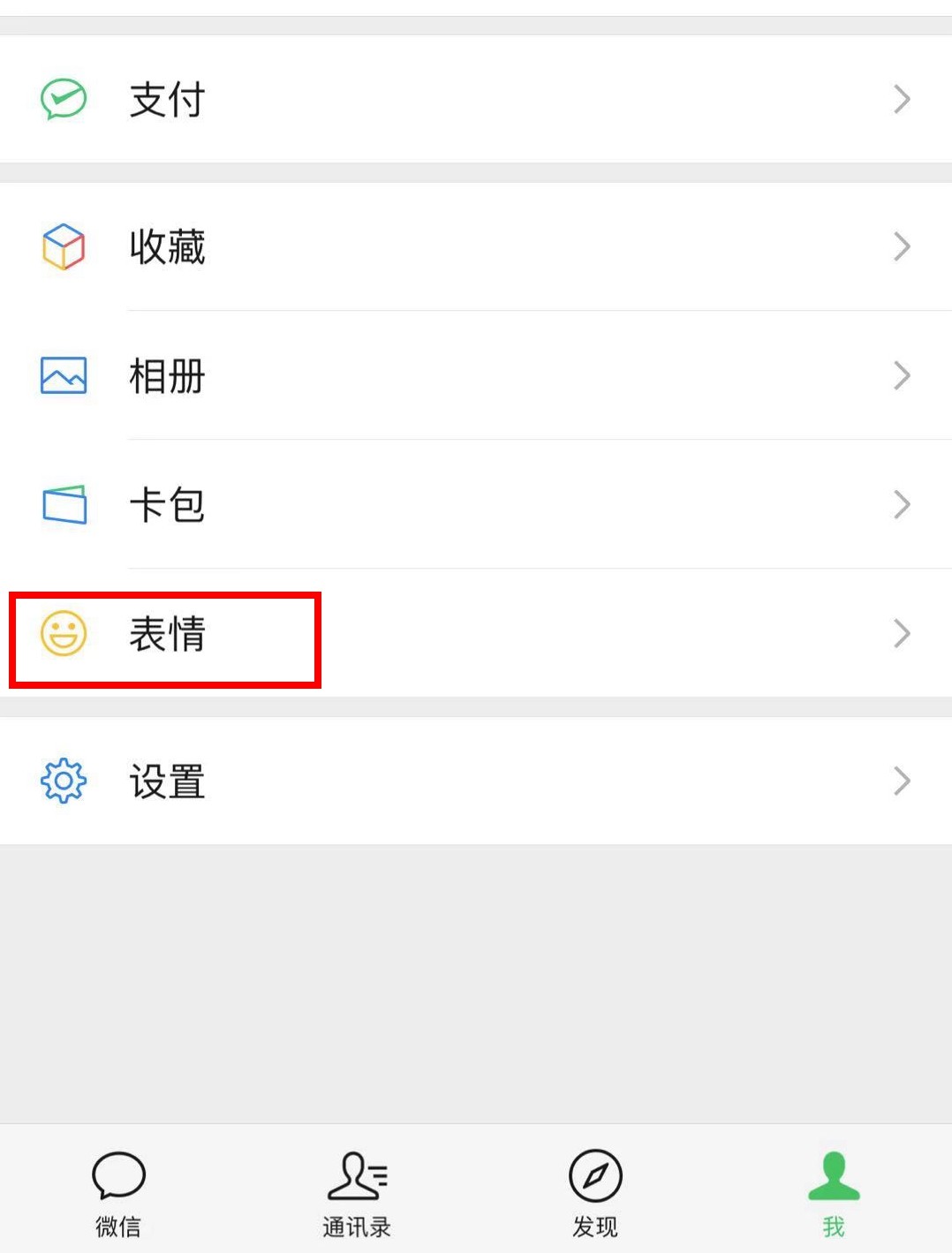Open the 相册 album row
Viewport: 952px width, 1253px height.
476,375
